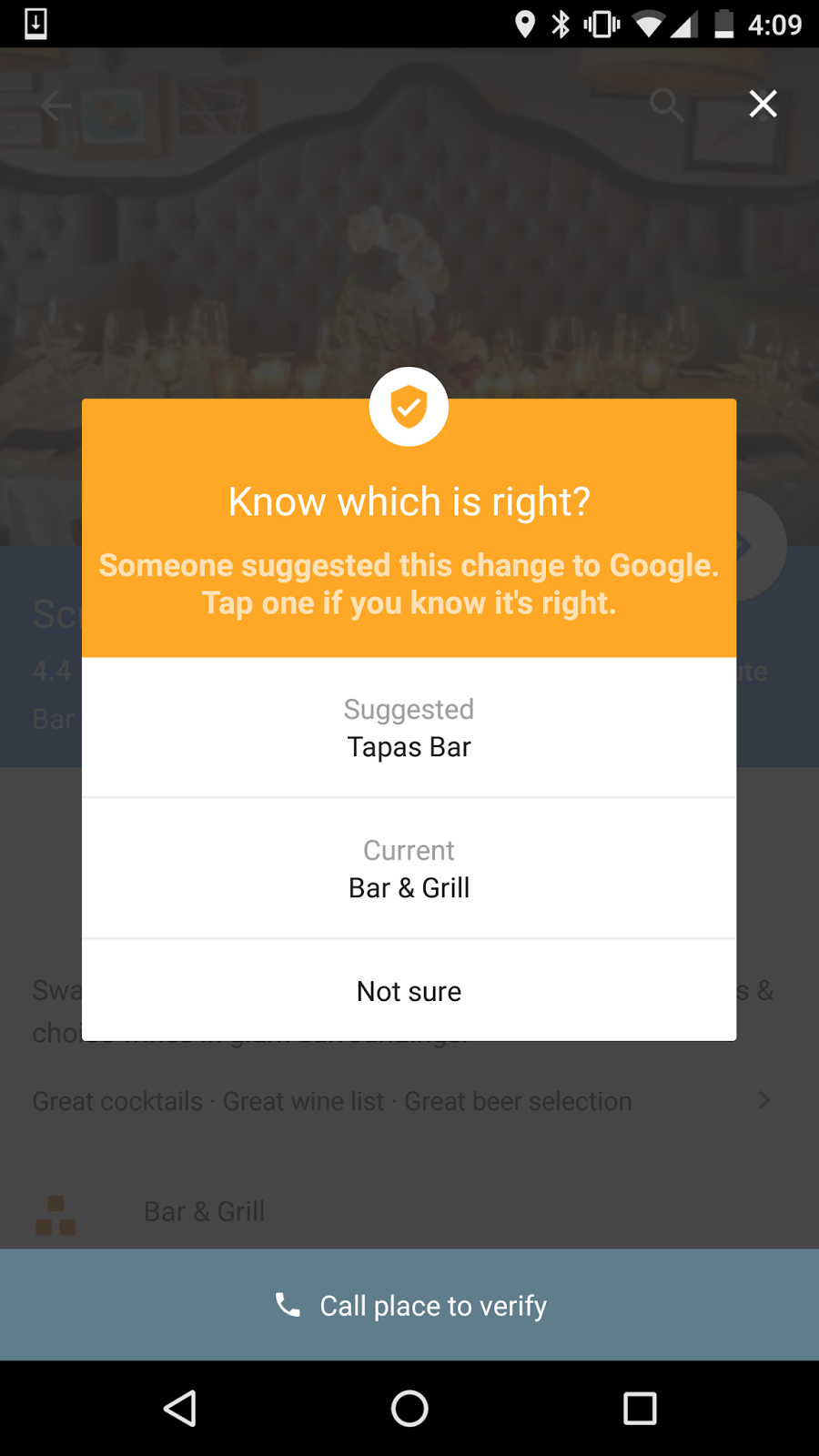Viewport: 819px width, 1456px height.
Task: Select the suggested Tapas Bar option
Action: [409, 728]
